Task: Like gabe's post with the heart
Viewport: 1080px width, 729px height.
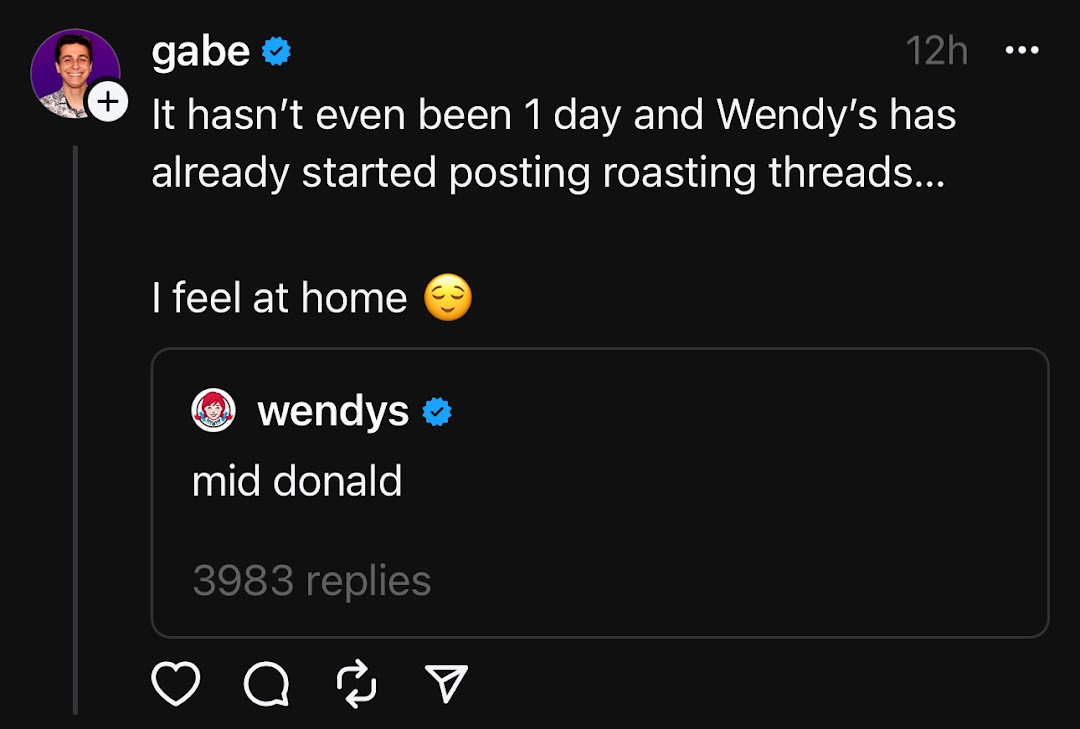Action: 176,684
